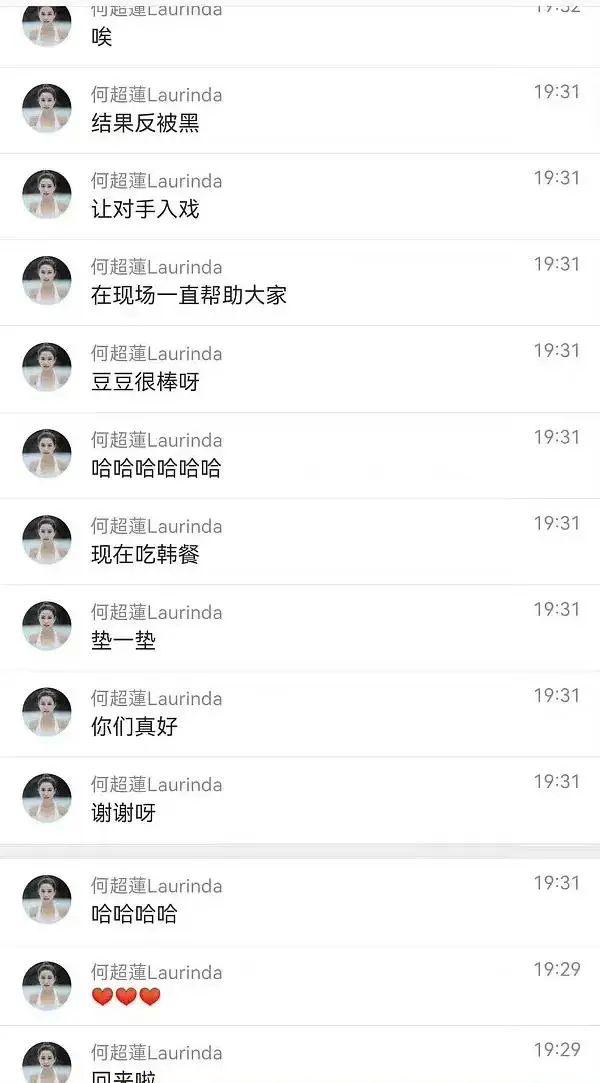Image resolution: width=600 pixels, height=1083 pixels.
Task: Open the message "现在吃韩餐"
Action: click(x=146, y=554)
